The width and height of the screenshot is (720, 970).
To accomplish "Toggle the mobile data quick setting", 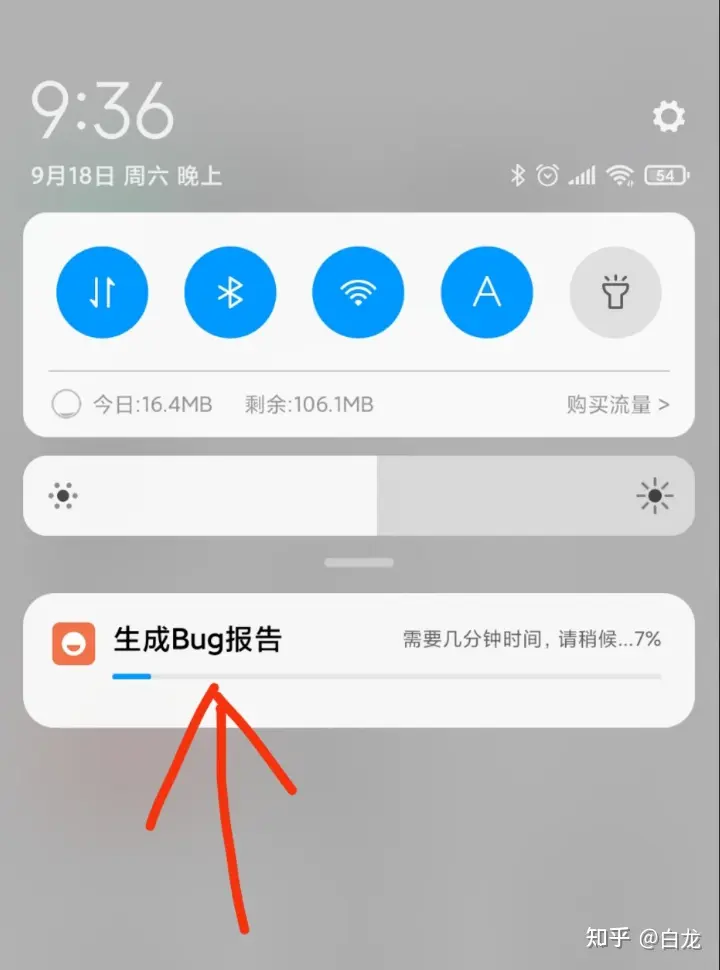I will click(103, 292).
